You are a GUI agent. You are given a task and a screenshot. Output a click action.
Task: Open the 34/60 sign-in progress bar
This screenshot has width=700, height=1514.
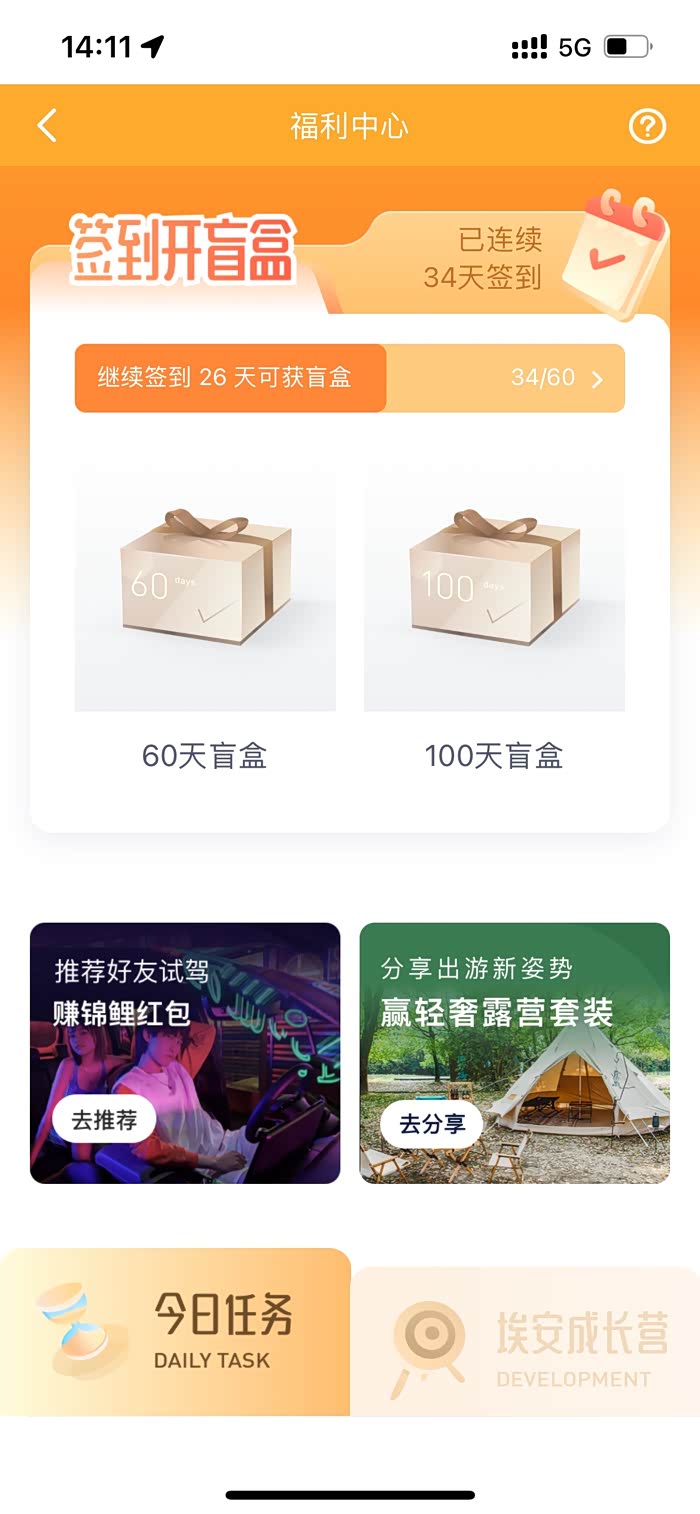(350, 378)
